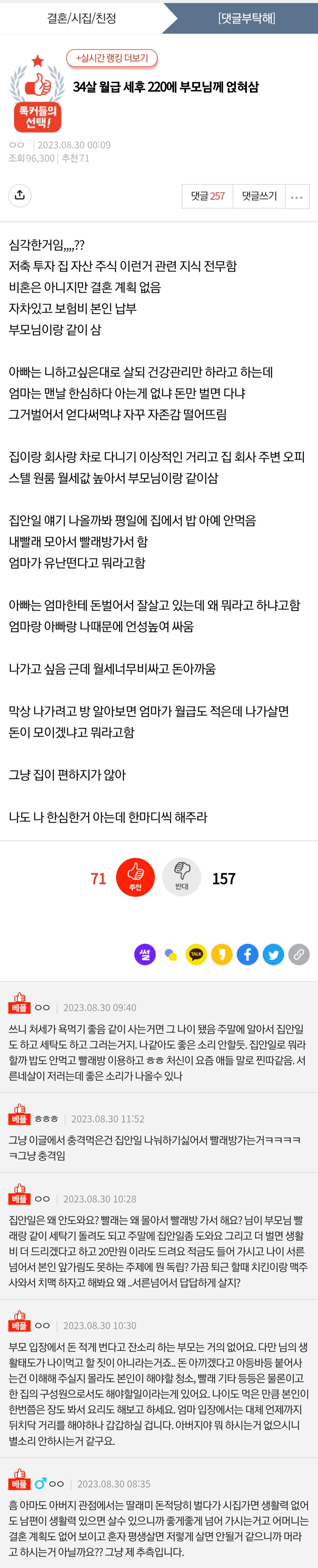Share to Twitter
Screen dimensions: 318x1568
[x=273, y=954]
